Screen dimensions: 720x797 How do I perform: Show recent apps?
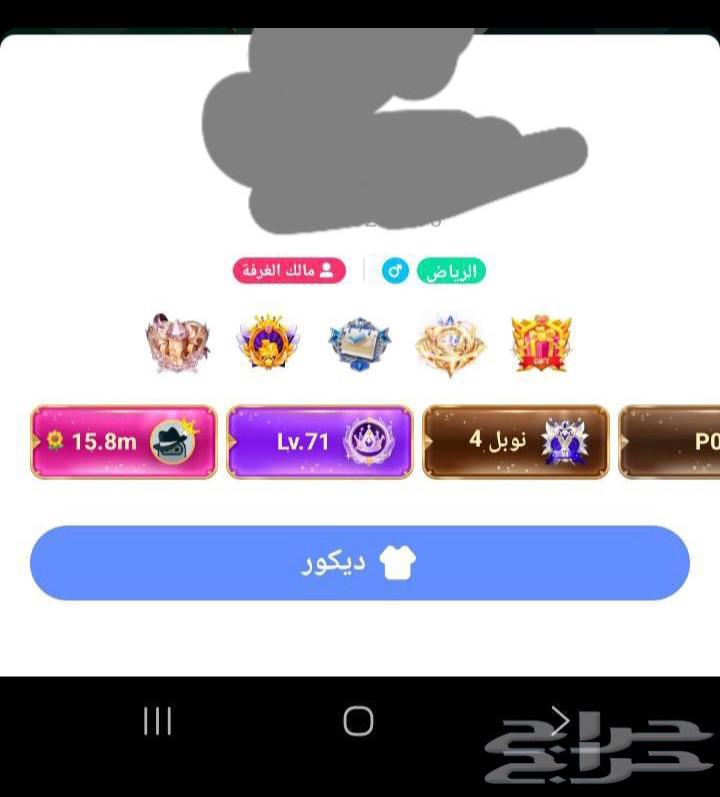[157, 721]
